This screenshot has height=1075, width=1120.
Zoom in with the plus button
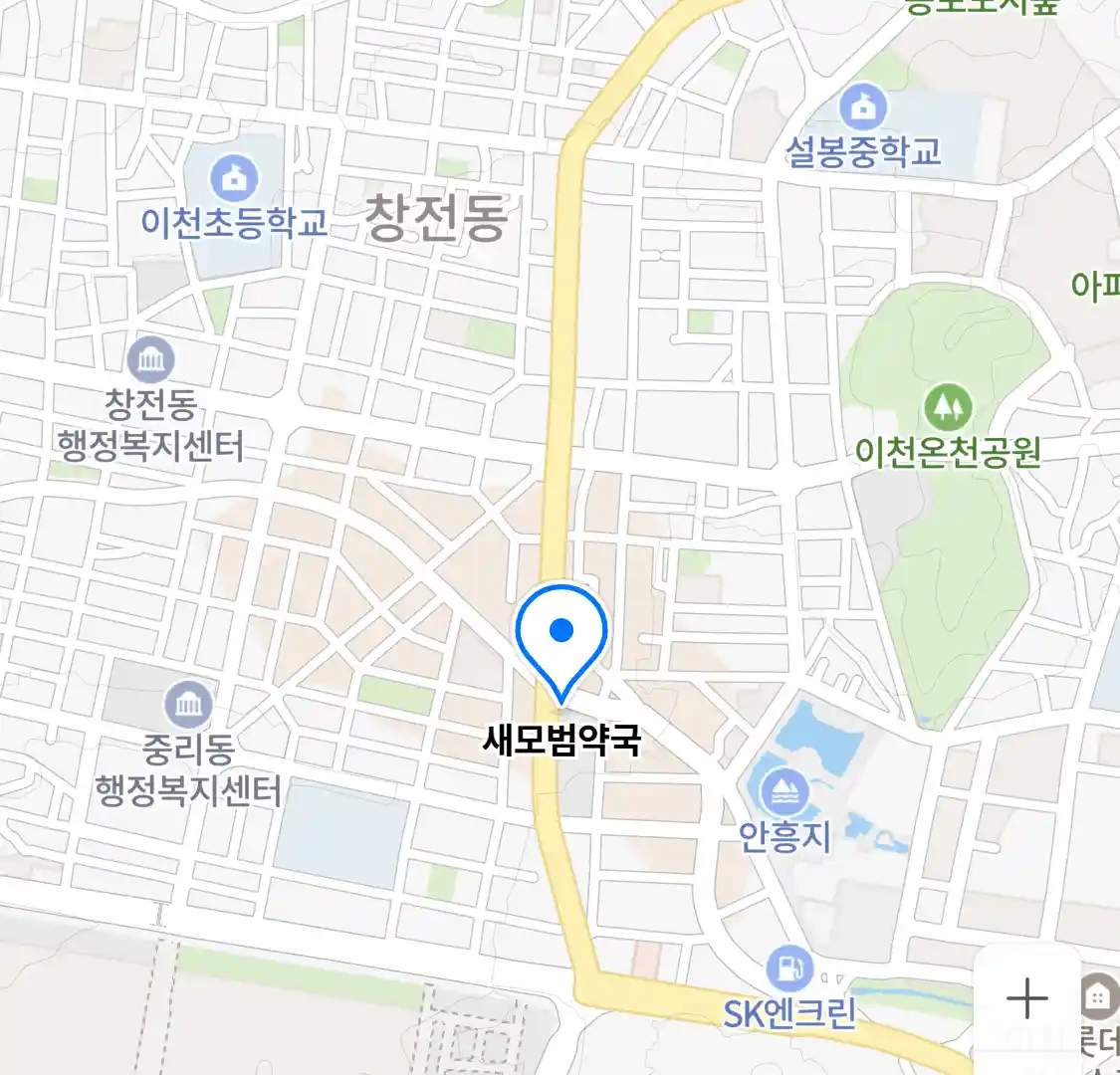[1027, 997]
